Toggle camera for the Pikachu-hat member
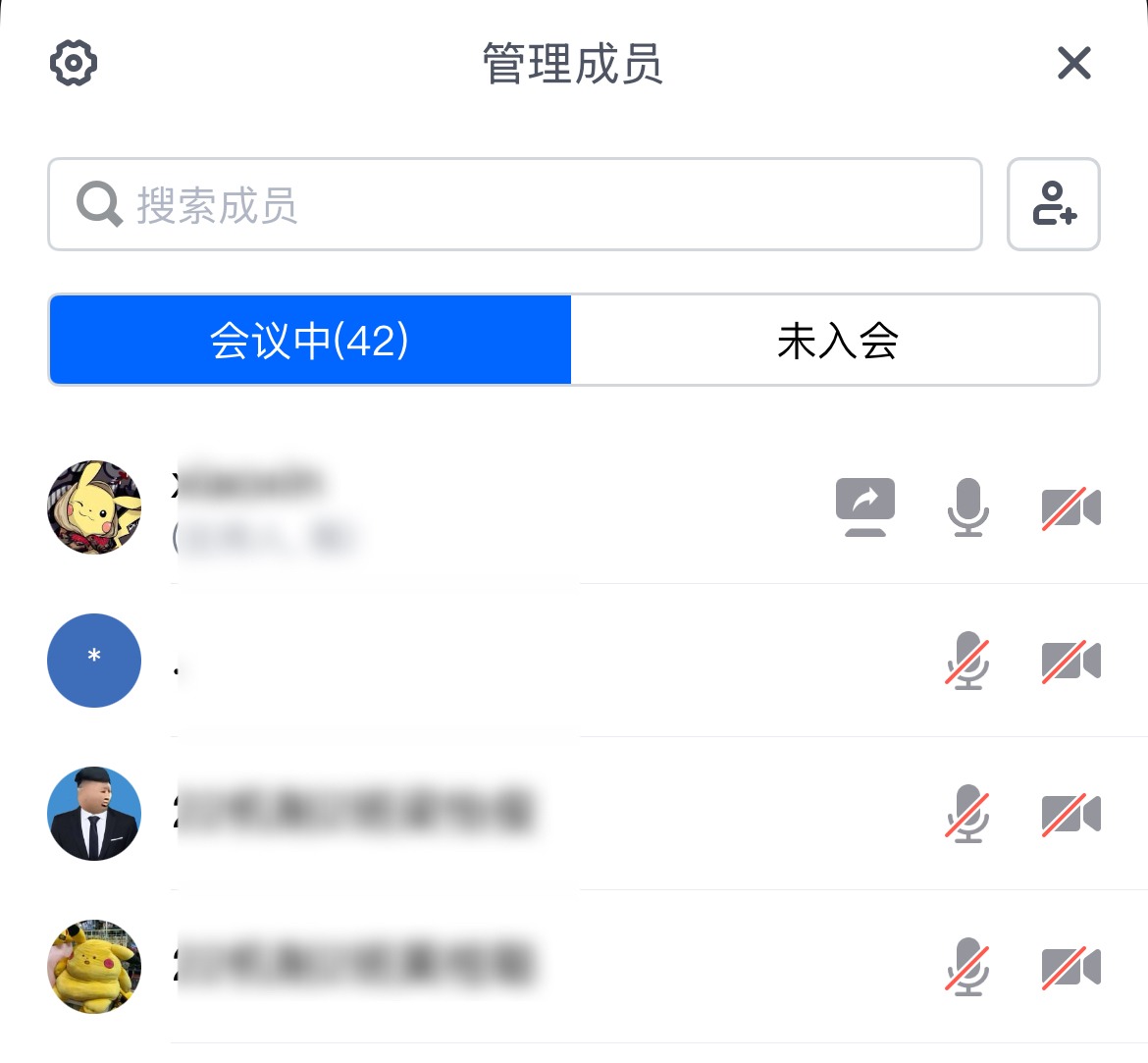The width and height of the screenshot is (1148, 1063). 1070,507
